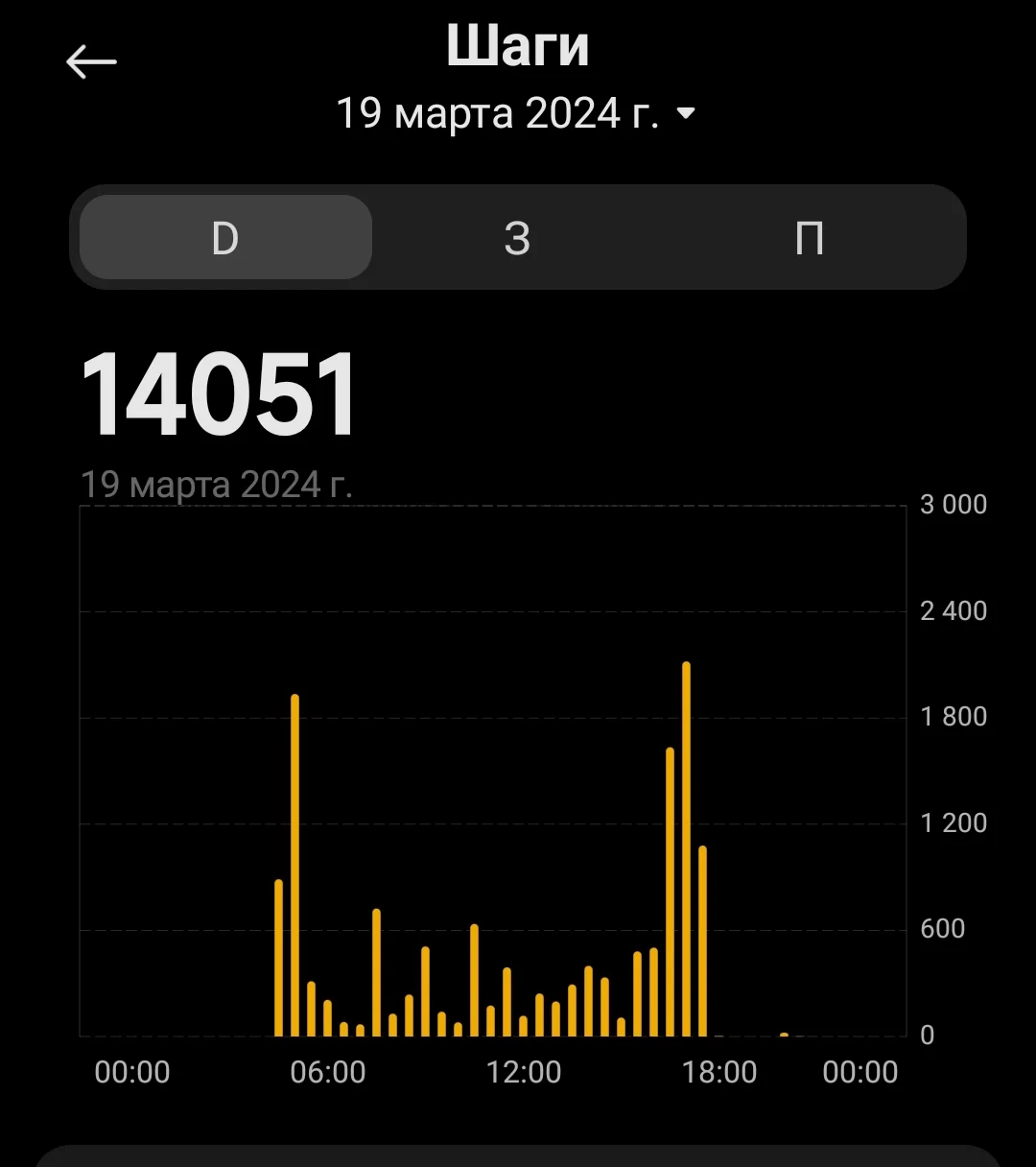Tap the Шаги title

(x=517, y=43)
